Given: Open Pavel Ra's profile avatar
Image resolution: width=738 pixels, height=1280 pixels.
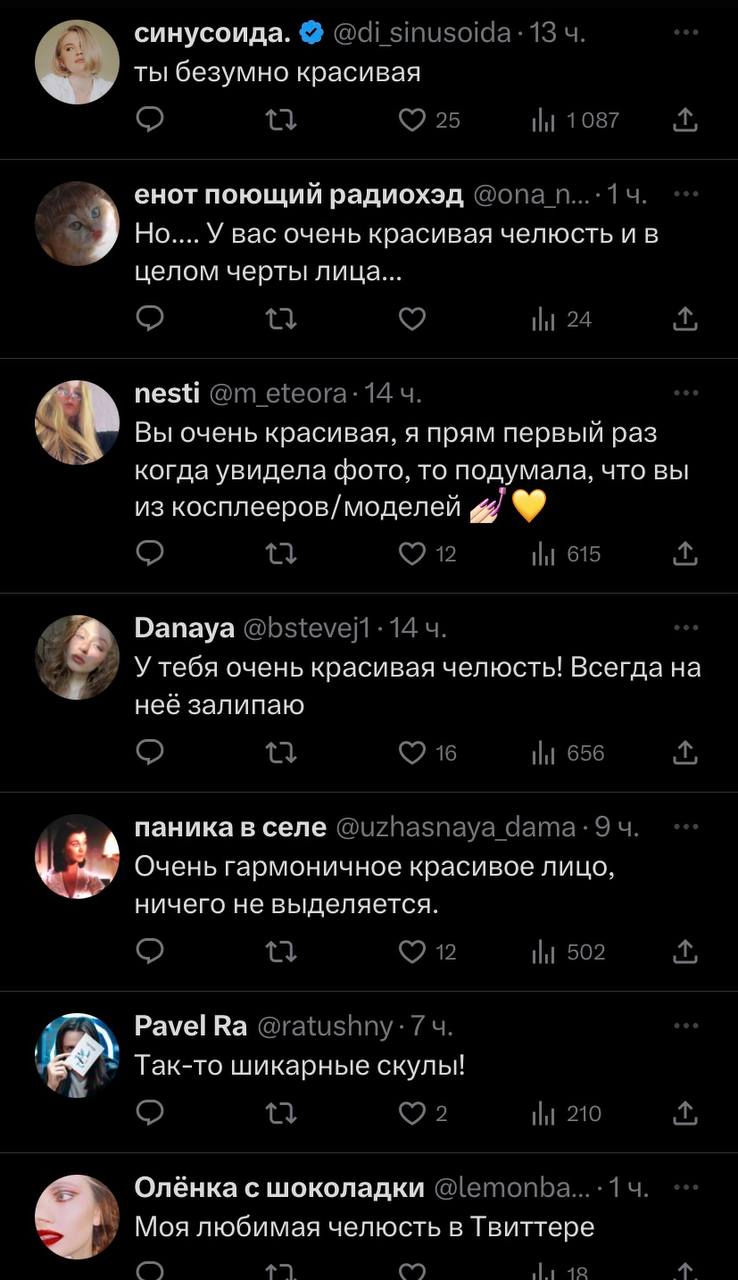Looking at the screenshot, I should pyautogui.click(x=77, y=1055).
